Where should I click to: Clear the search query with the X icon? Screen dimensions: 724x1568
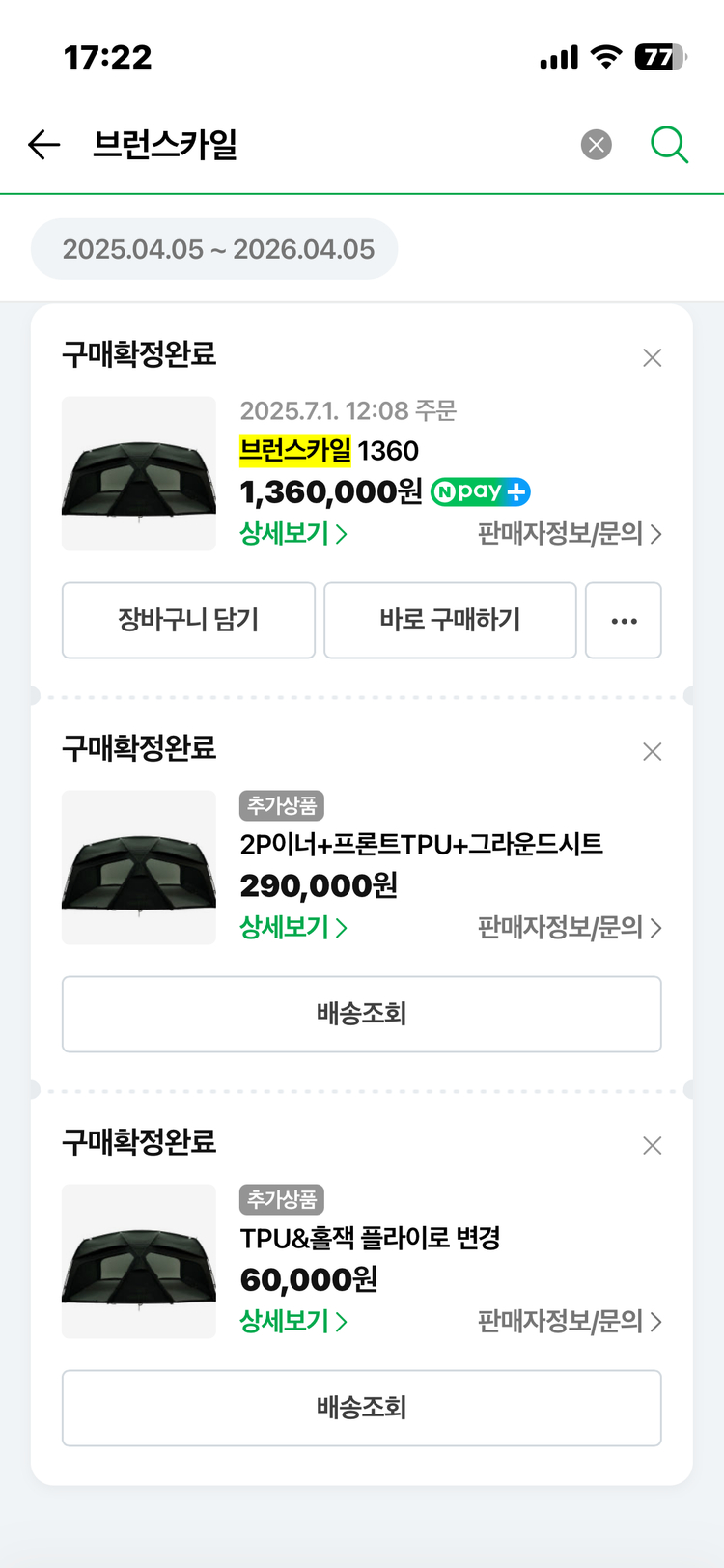pyautogui.click(x=596, y=144)
